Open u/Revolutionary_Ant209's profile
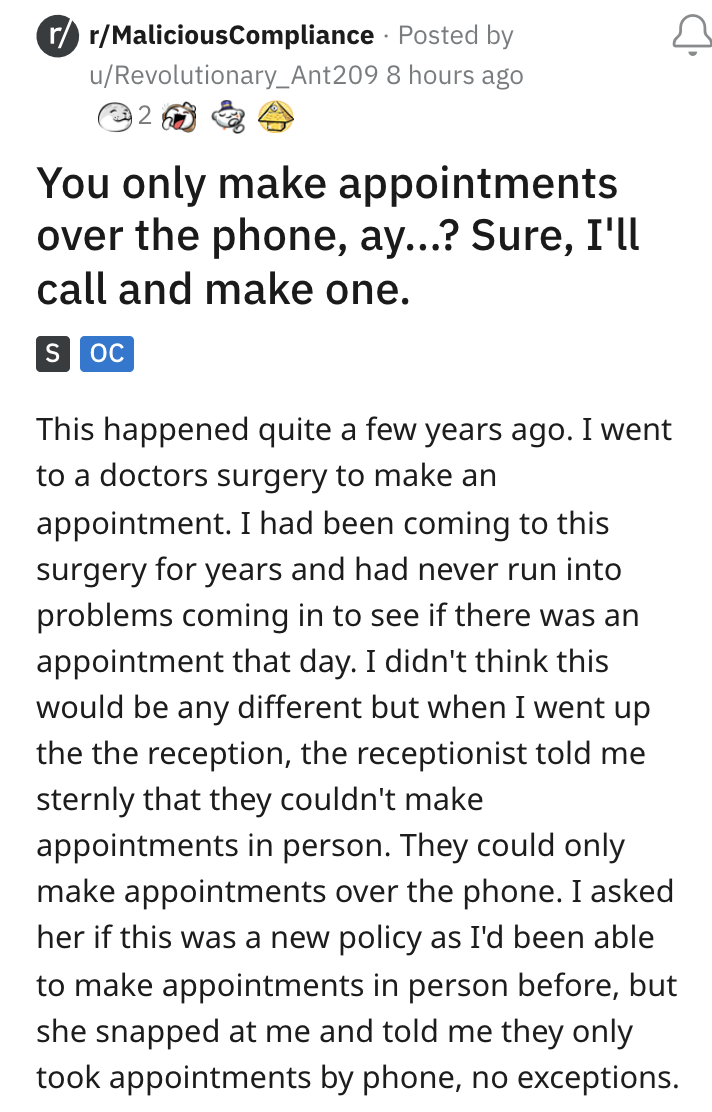Screen dimensions: 712x1112 click(x=232, y=76)
